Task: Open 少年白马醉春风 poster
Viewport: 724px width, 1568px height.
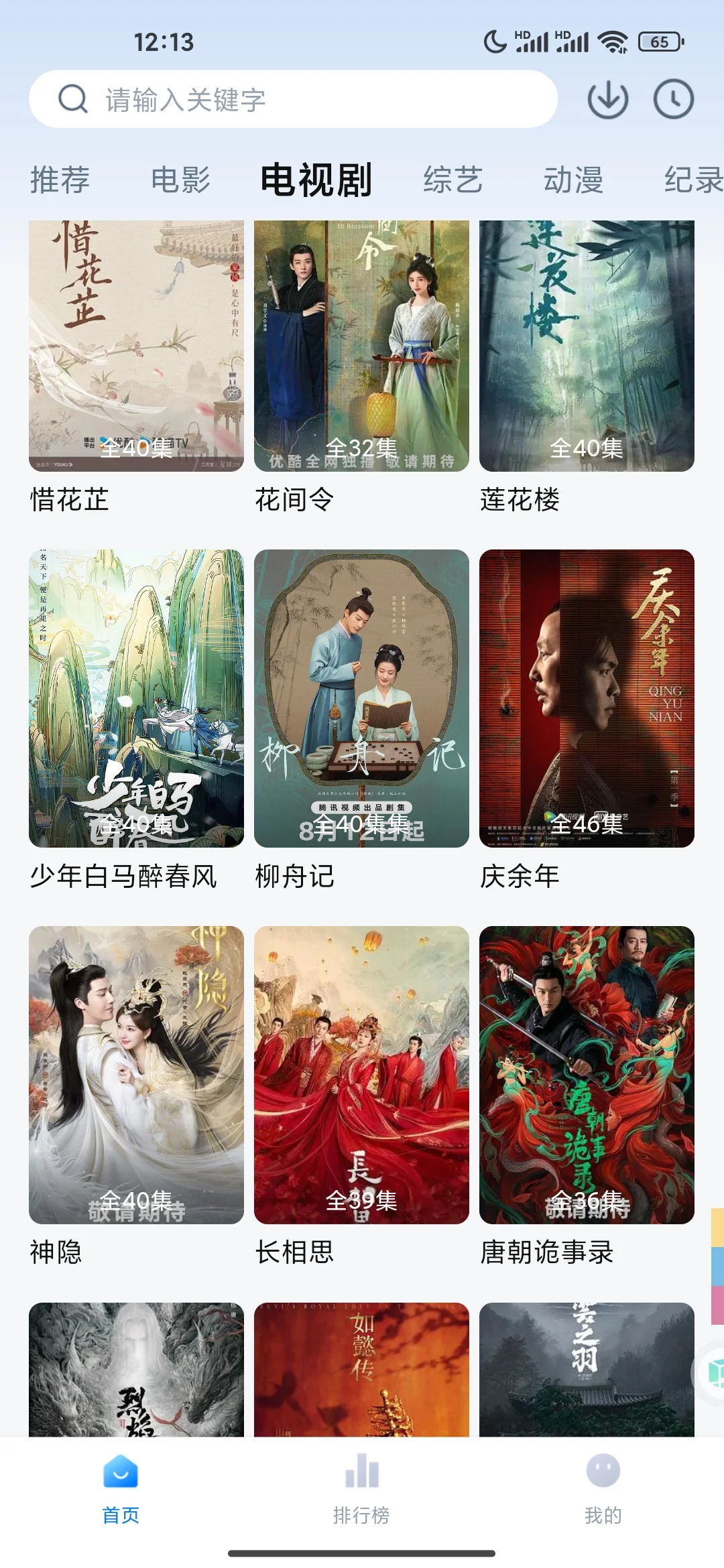Action: 136,698
